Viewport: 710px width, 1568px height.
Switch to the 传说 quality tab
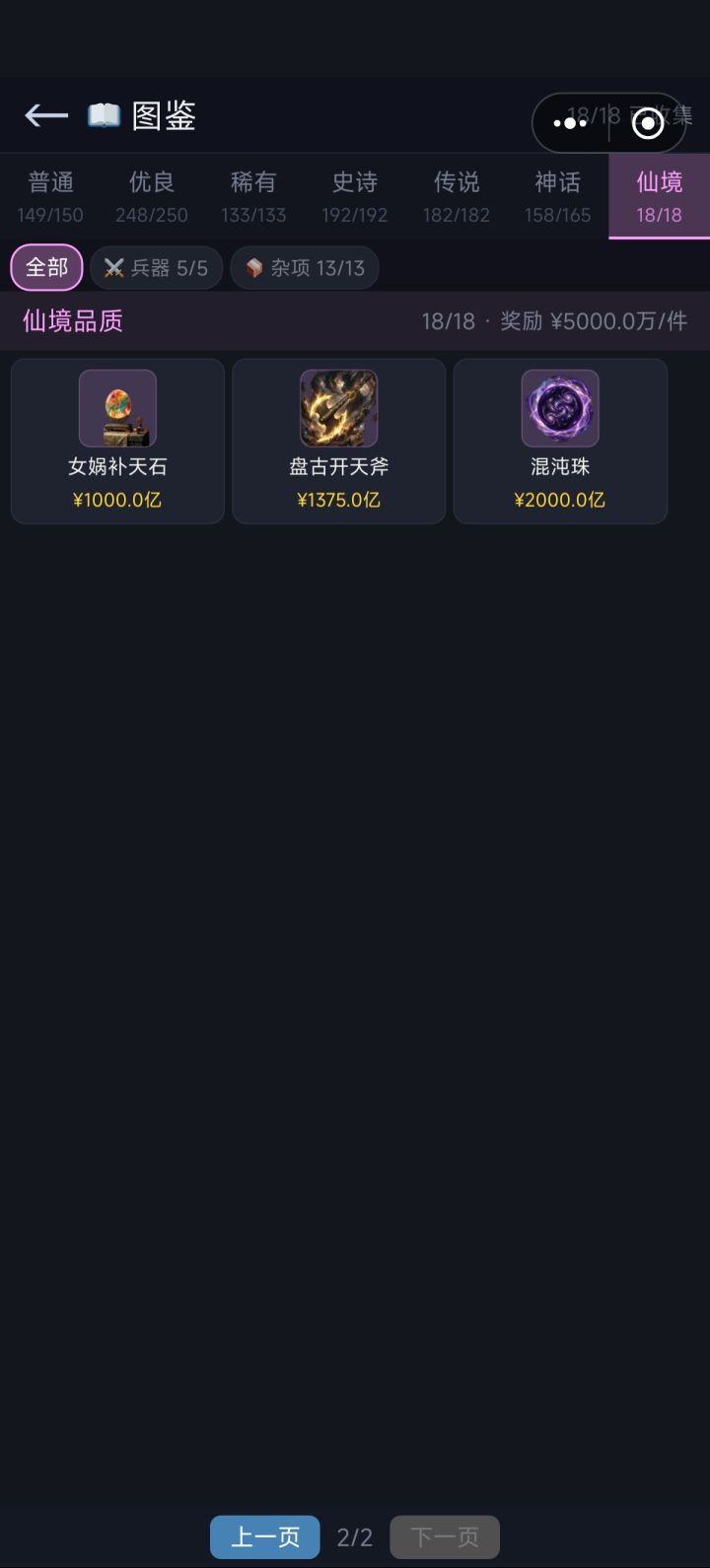pos(457,196)
